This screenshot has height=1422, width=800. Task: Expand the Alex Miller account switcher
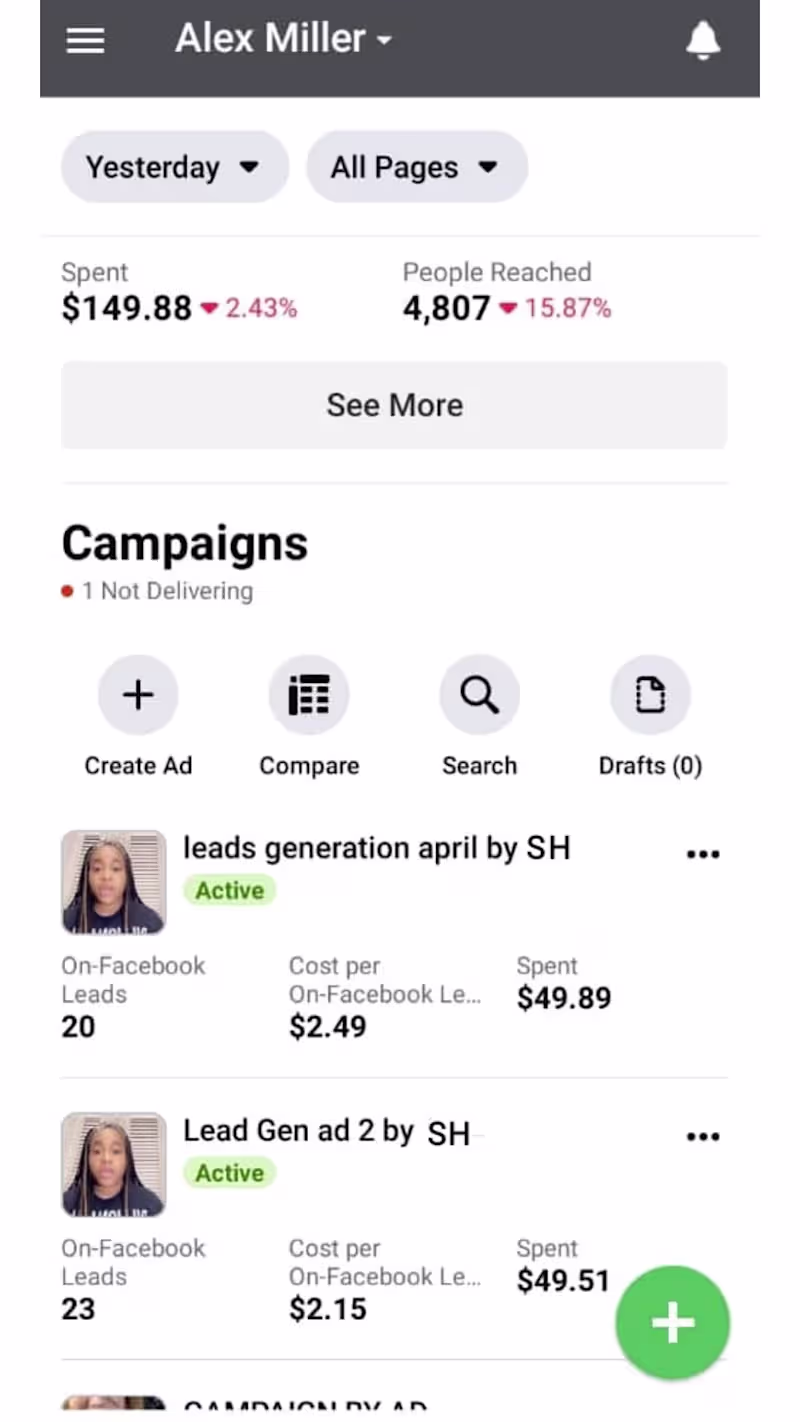point(284,40)
